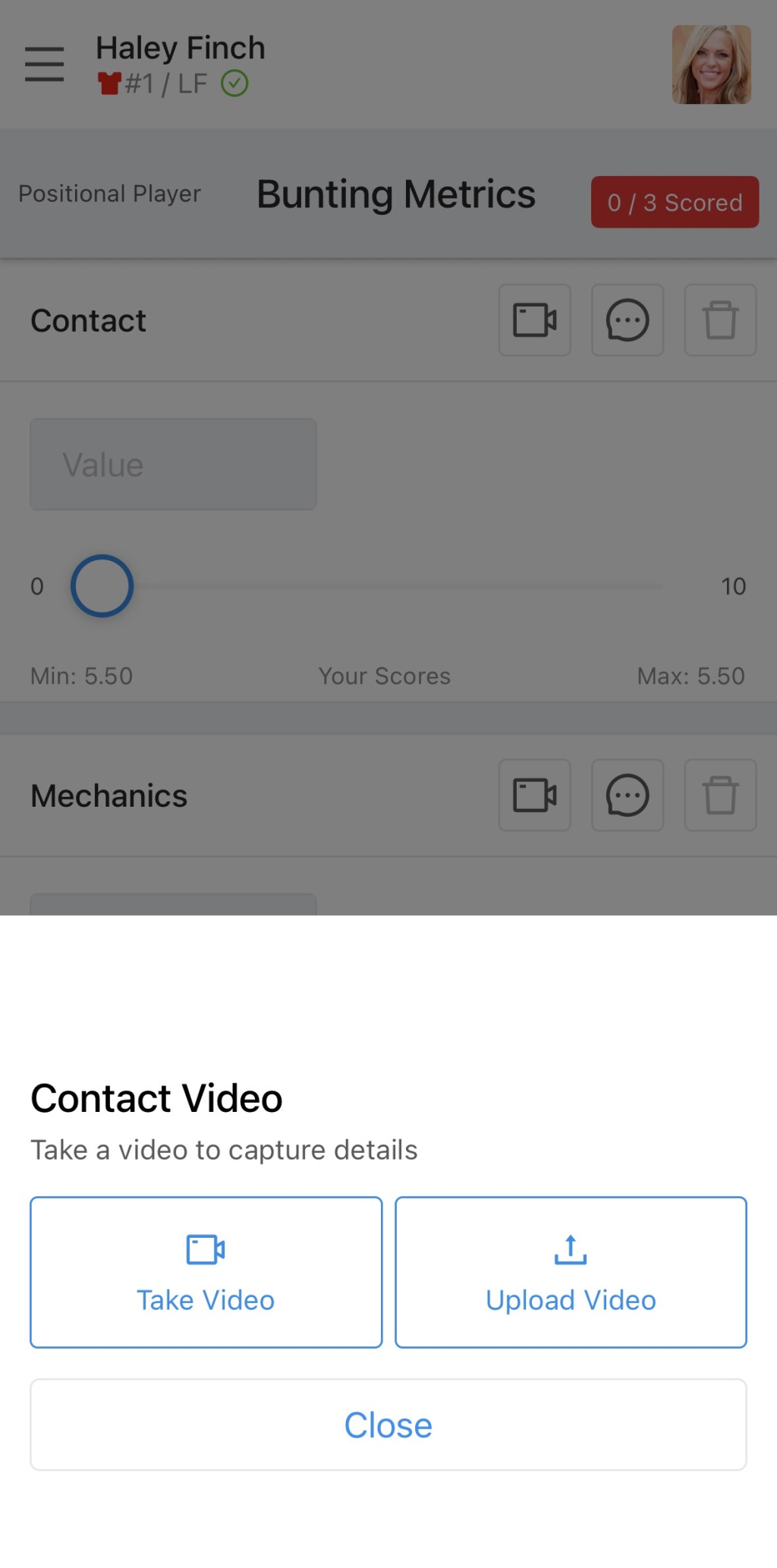Open the Contact video camera icon
The image size is (777, 1568).
pos(534,320)
